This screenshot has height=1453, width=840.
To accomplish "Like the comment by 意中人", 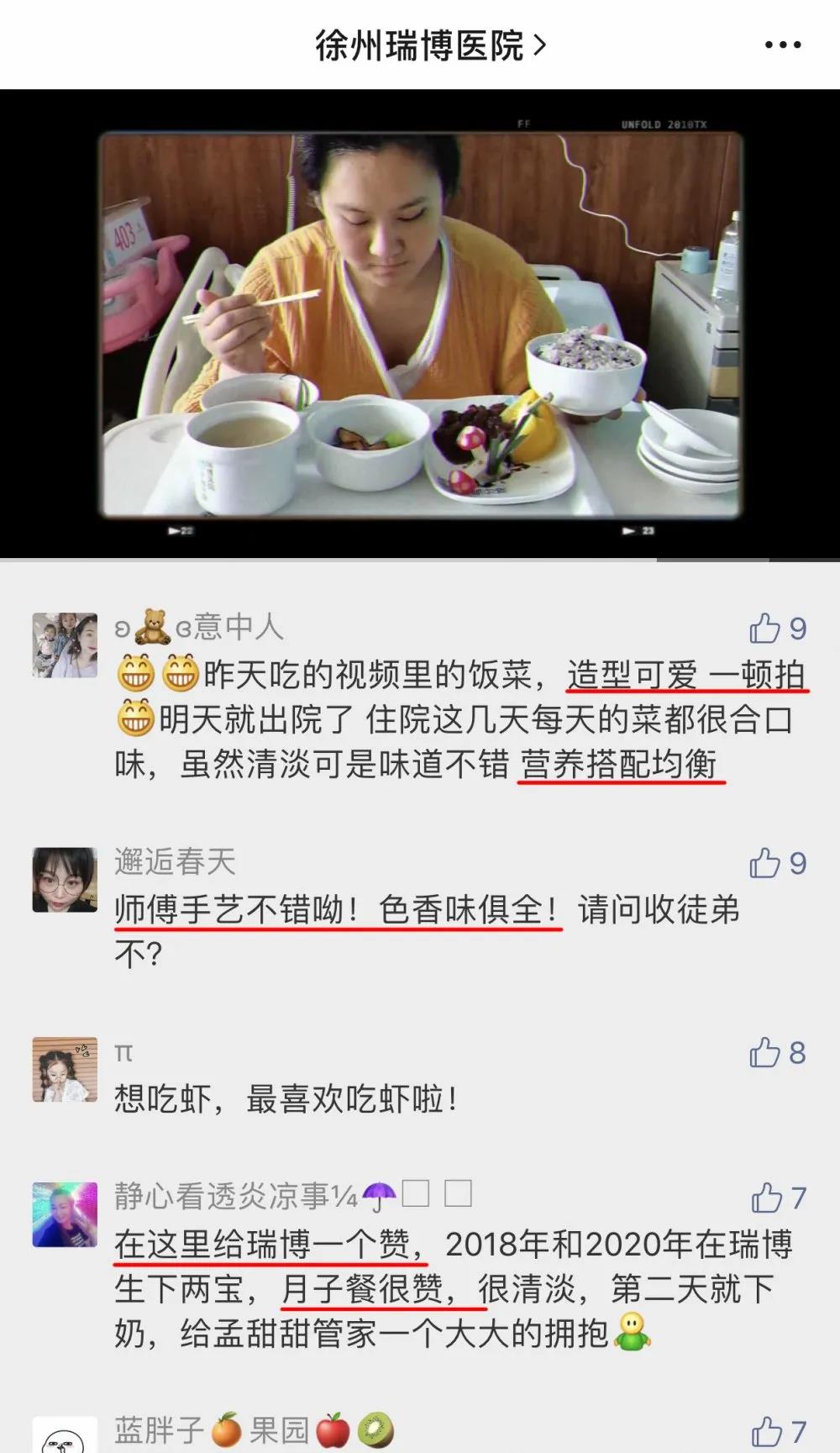I will tap(765, 628).
